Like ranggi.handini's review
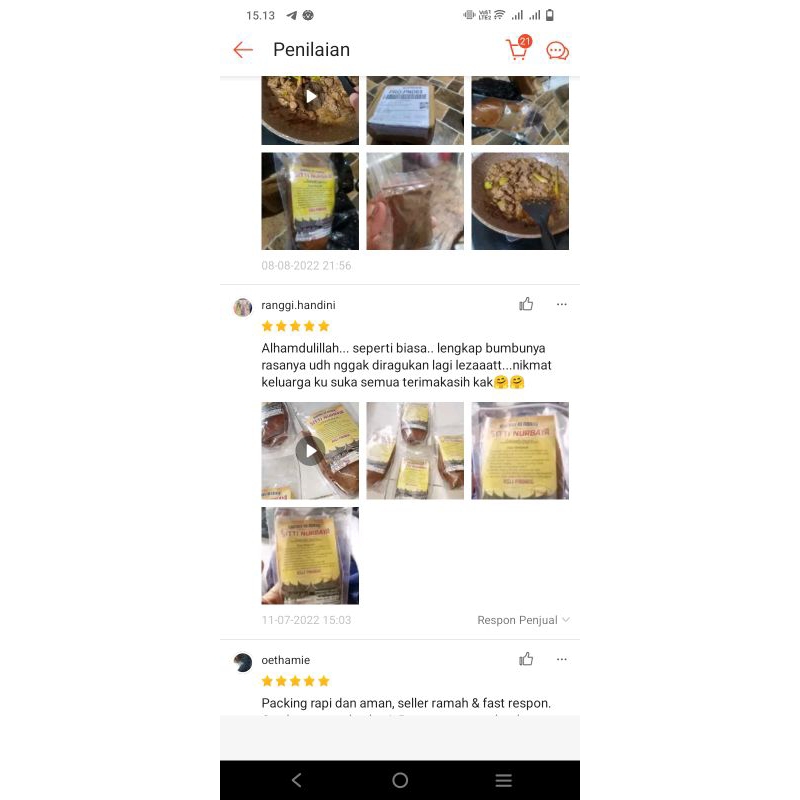 point(526,304)
